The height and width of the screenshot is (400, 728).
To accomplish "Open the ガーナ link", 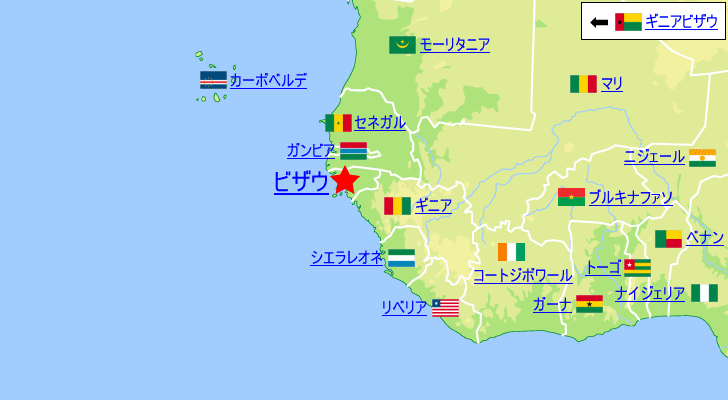I will pyautogui.click(x=552, y=304).
